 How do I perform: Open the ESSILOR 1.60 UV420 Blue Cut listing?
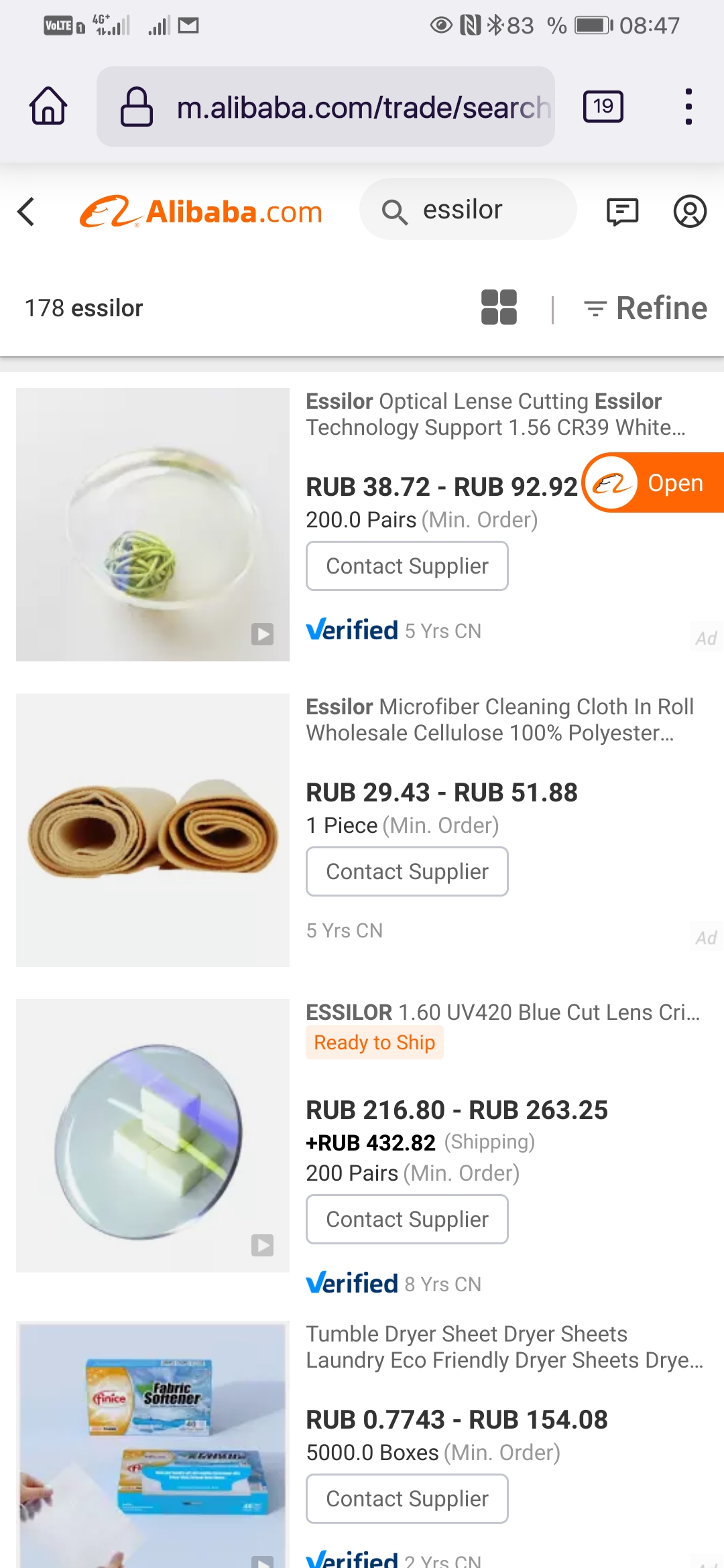502,1012
